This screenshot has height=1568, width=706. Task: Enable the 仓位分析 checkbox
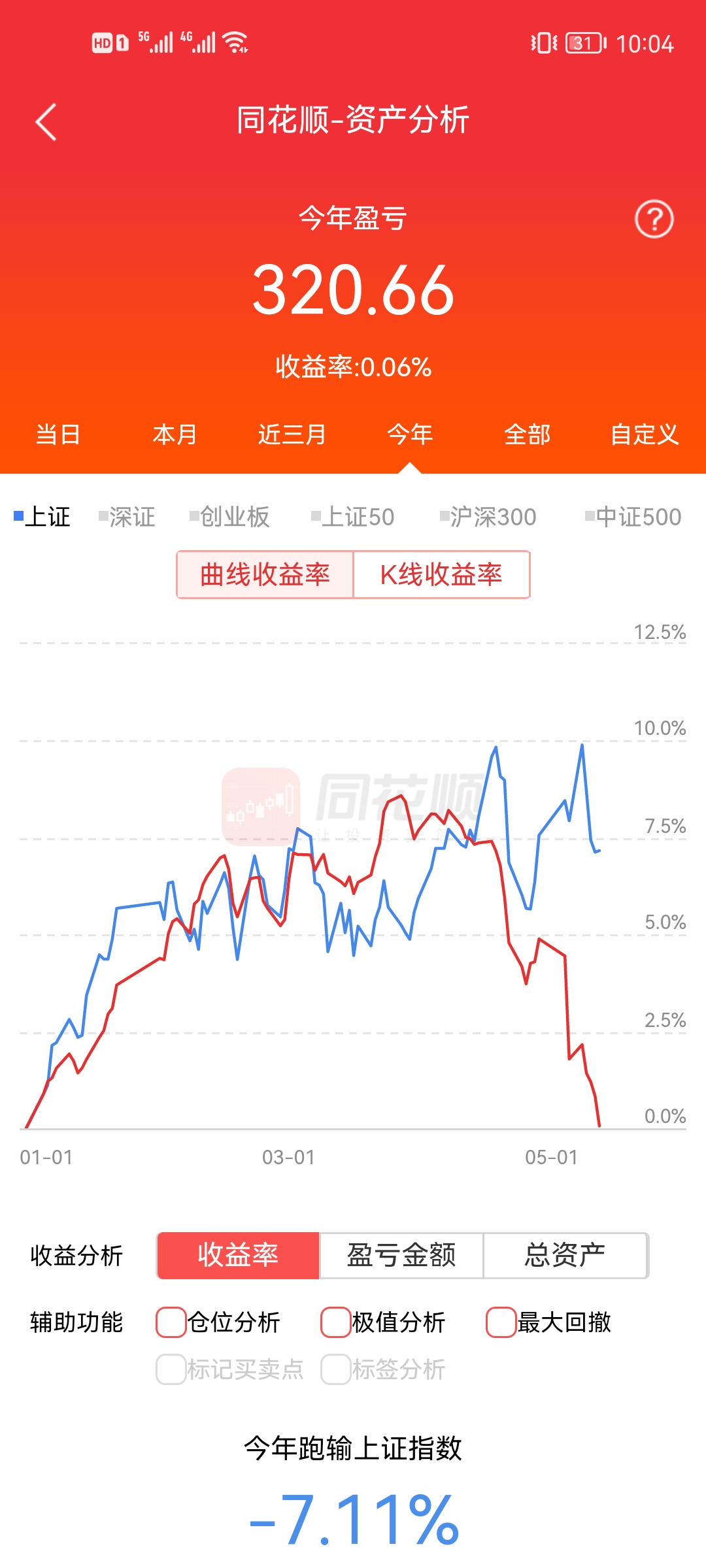pyautogui.click(x=171, y=1322)
